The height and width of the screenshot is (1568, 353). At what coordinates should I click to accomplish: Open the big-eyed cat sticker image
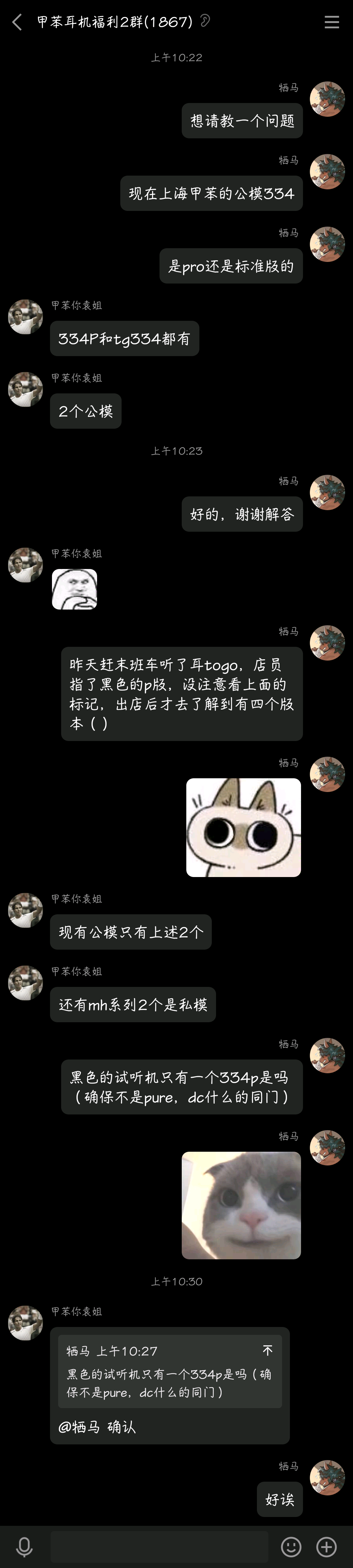pyautogui.click(x=243, y=827)
